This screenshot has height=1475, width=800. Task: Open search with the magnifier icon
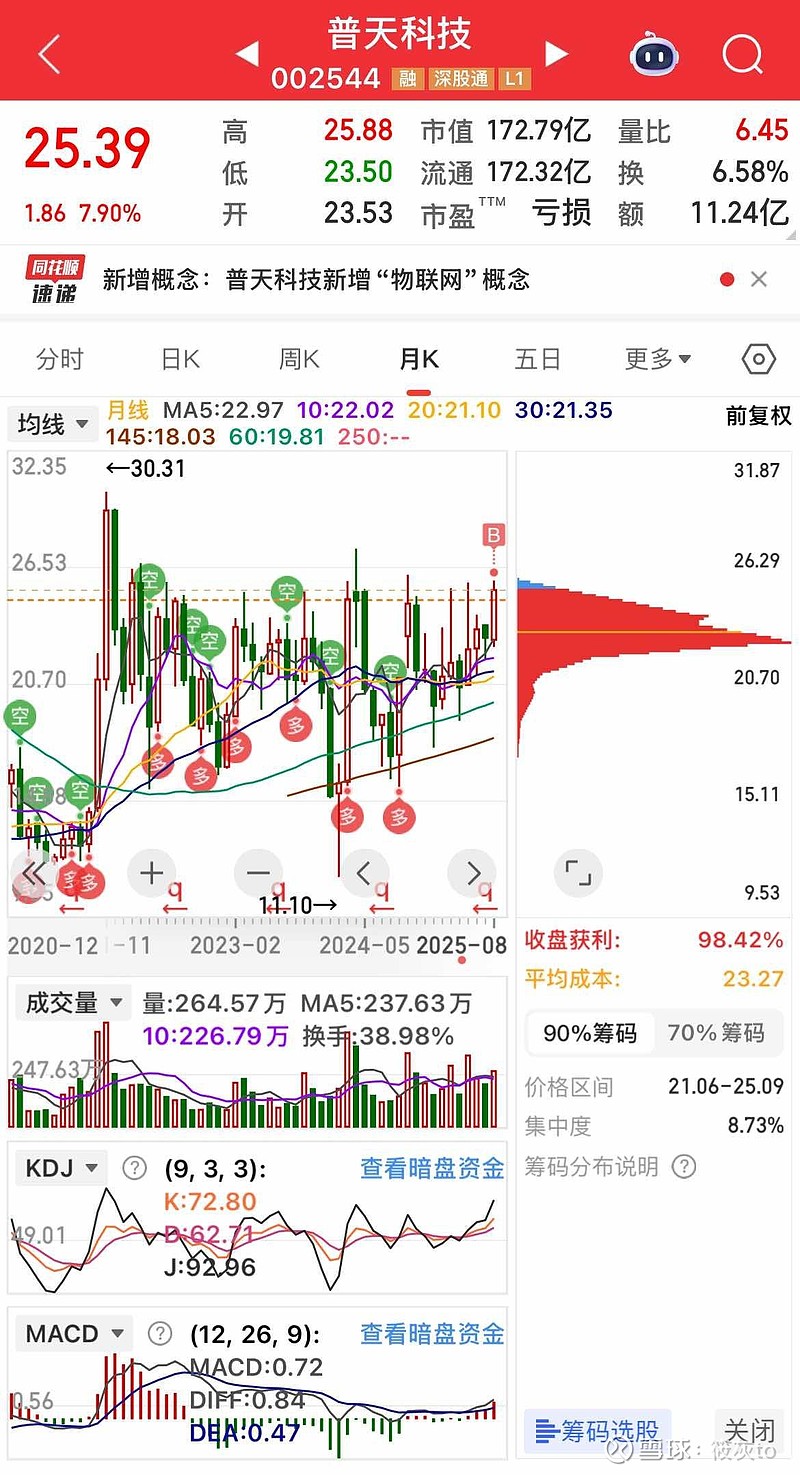[x=742, y=54]
